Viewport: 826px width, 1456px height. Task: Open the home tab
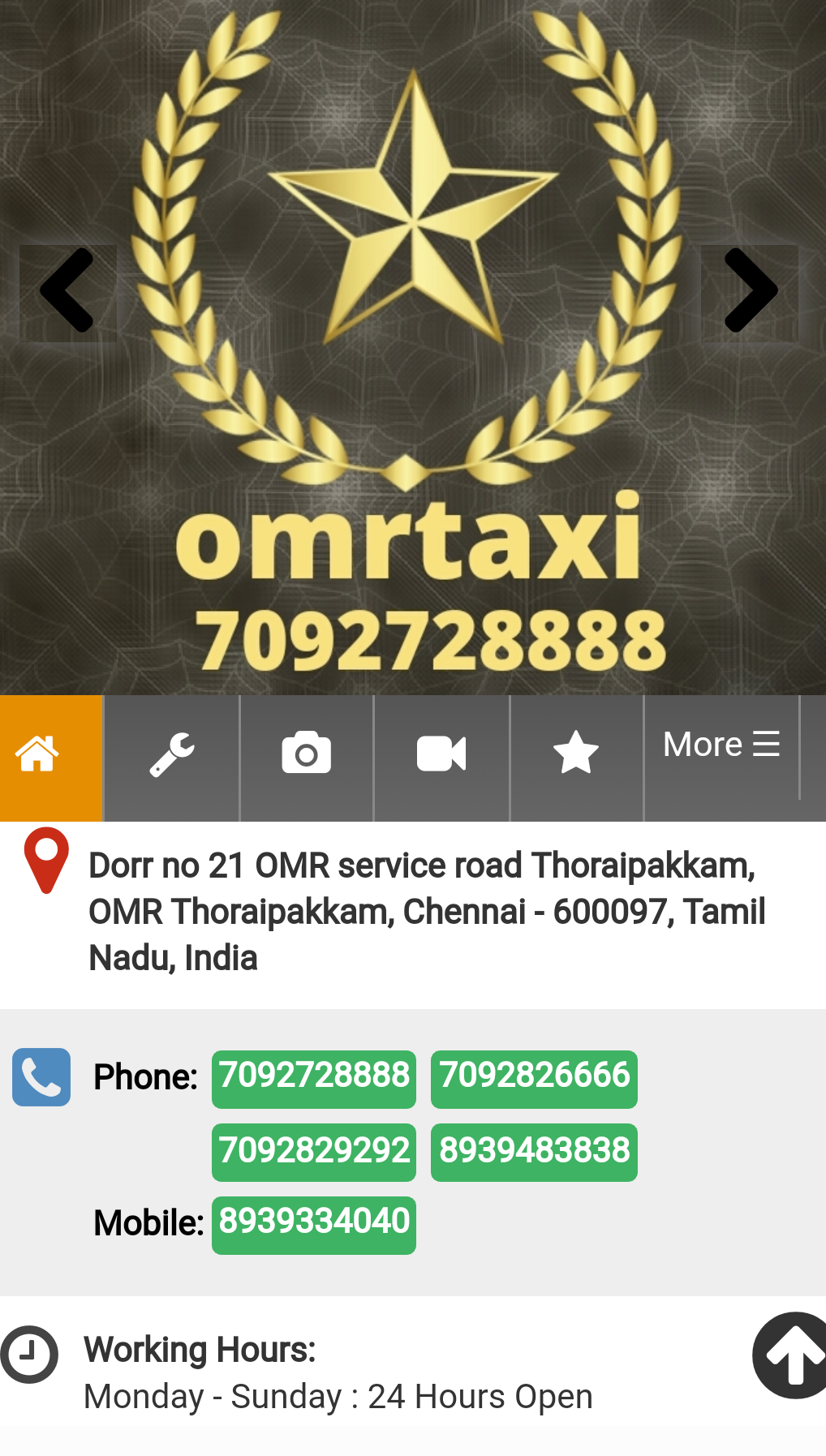[x=51, y=758]
